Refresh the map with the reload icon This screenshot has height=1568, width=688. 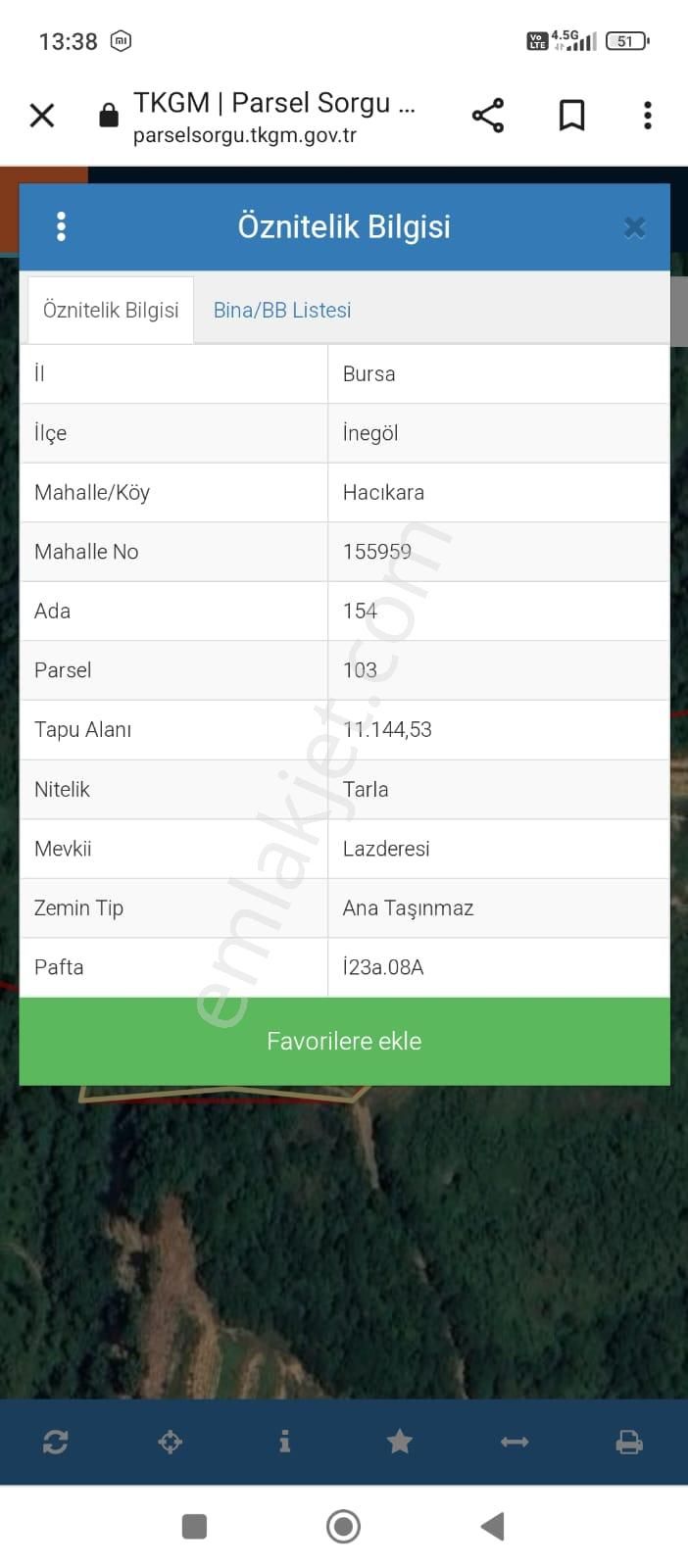coord(56,1442)
